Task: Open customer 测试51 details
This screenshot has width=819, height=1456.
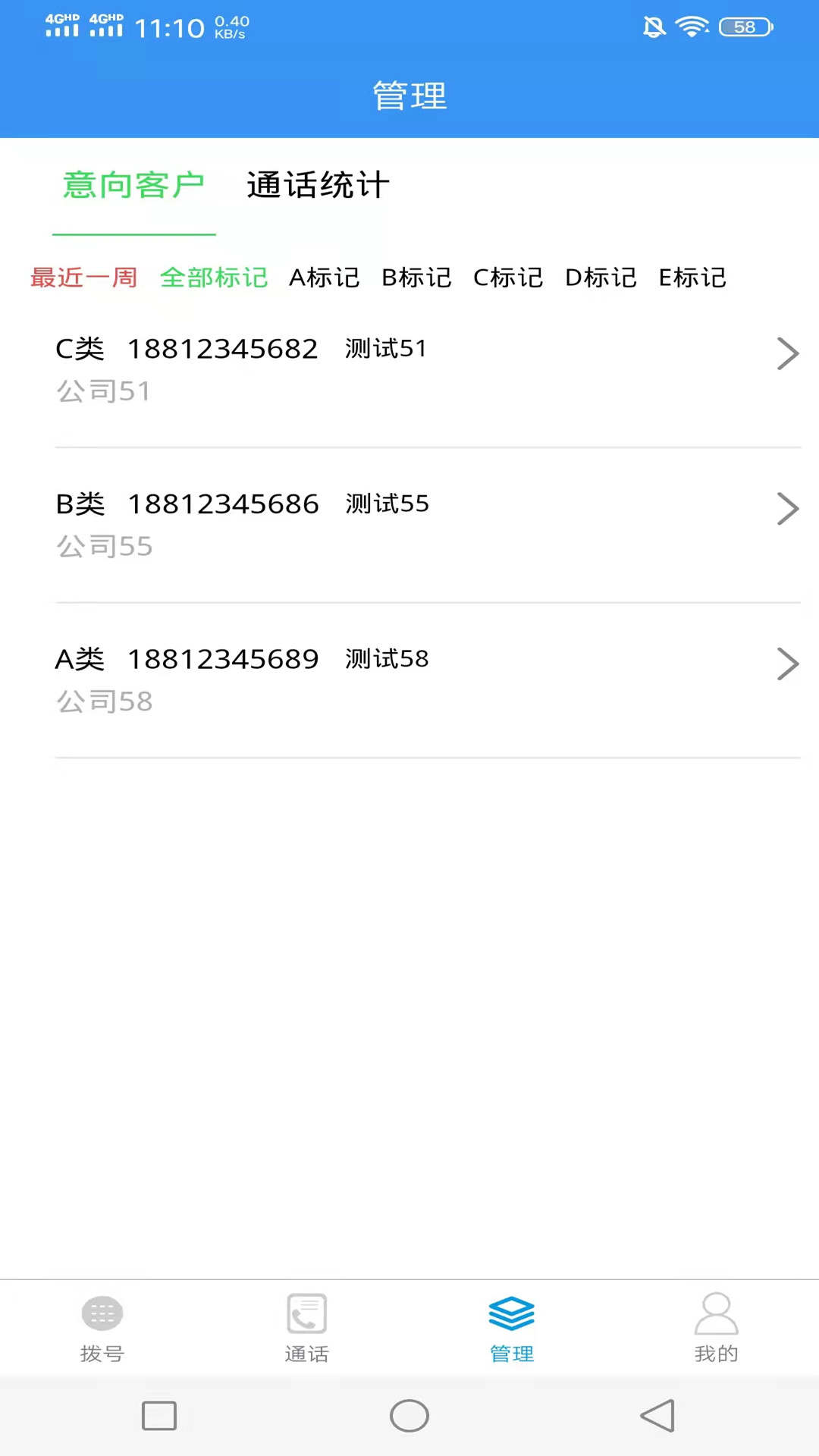Action: coord(425,369)
